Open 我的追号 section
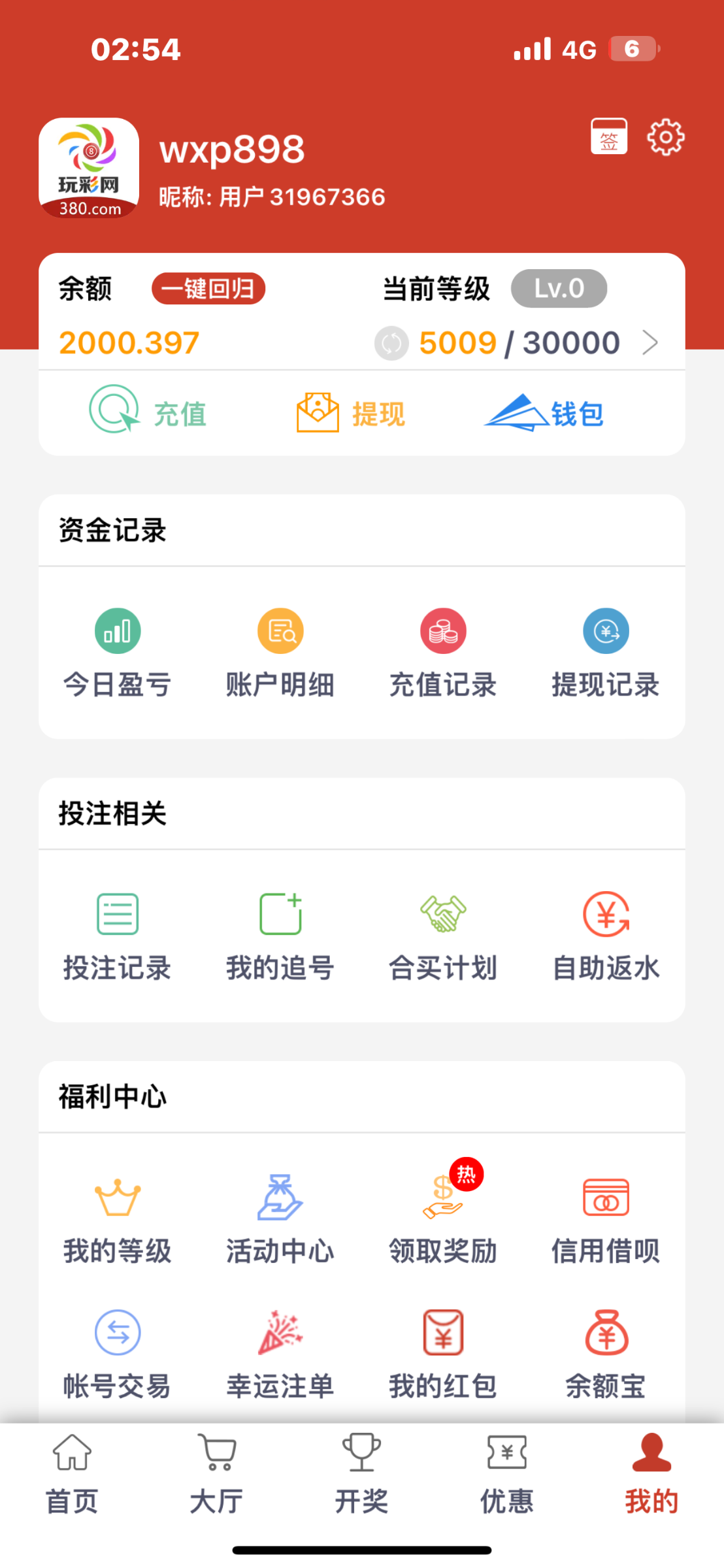Image resolution: width=724 pixels, height=1568 pixels. 280,936
